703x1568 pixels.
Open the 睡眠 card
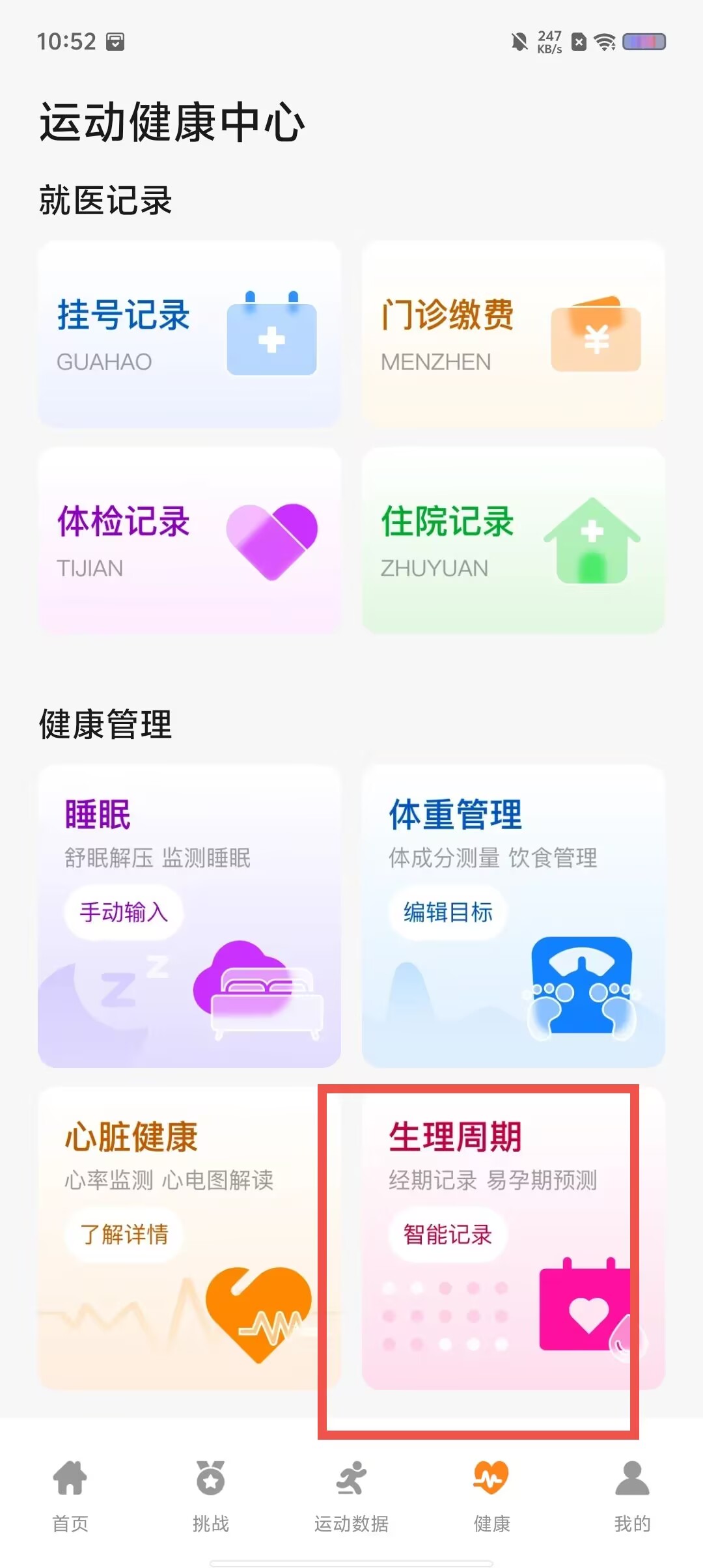coord(189,916)
